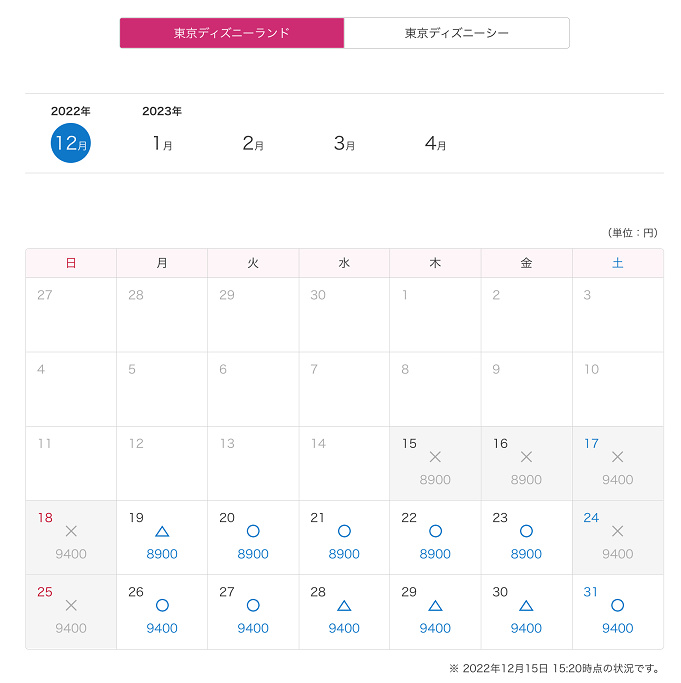Viewport: 681px width, 683px height.
Task: Switch to 1月 2023 month
Action: [162, 143]
